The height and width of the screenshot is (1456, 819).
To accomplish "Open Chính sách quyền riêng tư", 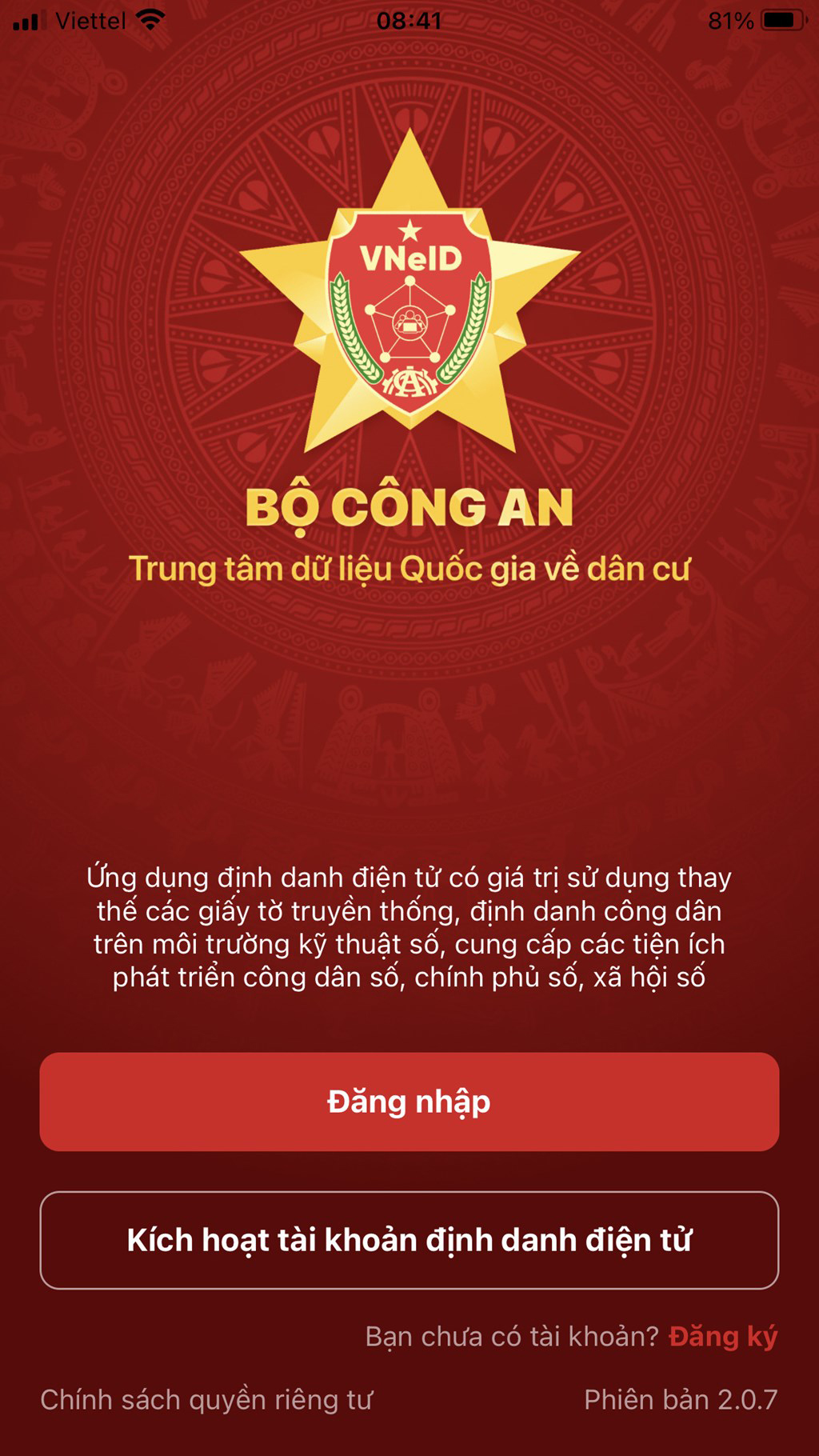I will coord(206,1400).
